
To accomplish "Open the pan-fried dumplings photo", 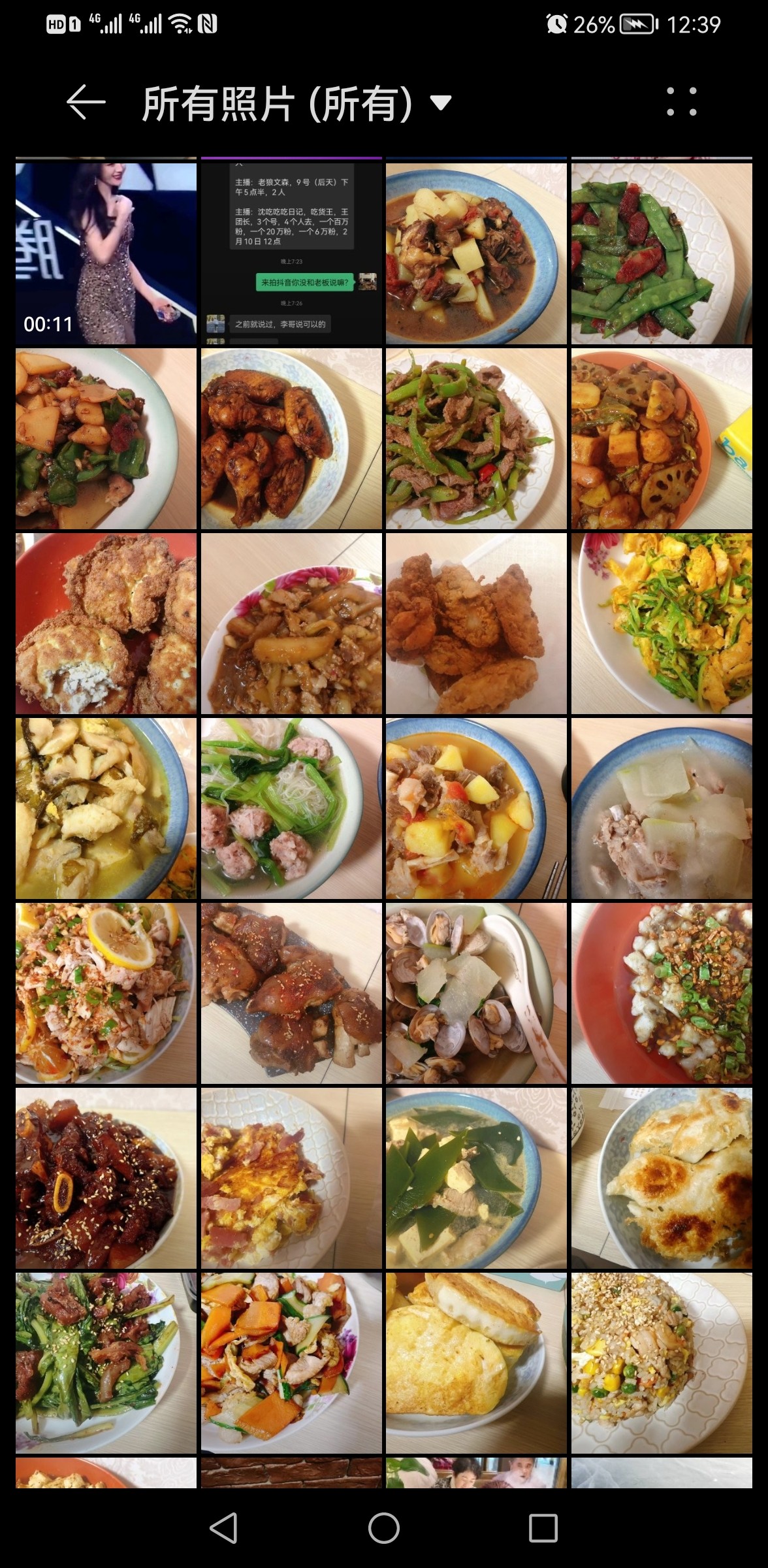I will 662,1178.
